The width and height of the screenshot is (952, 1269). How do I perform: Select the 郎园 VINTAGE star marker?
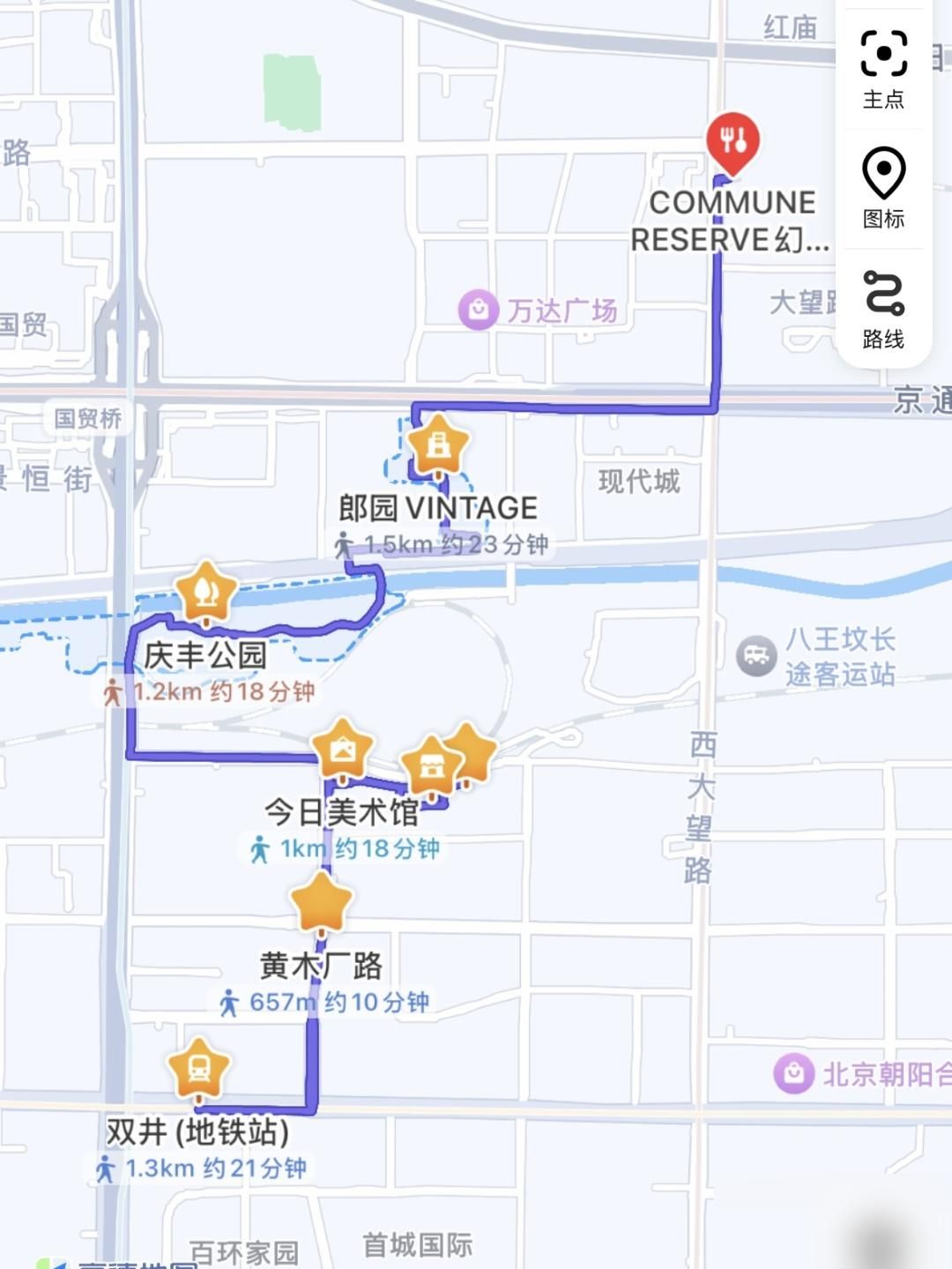click(x=438, y=445)
